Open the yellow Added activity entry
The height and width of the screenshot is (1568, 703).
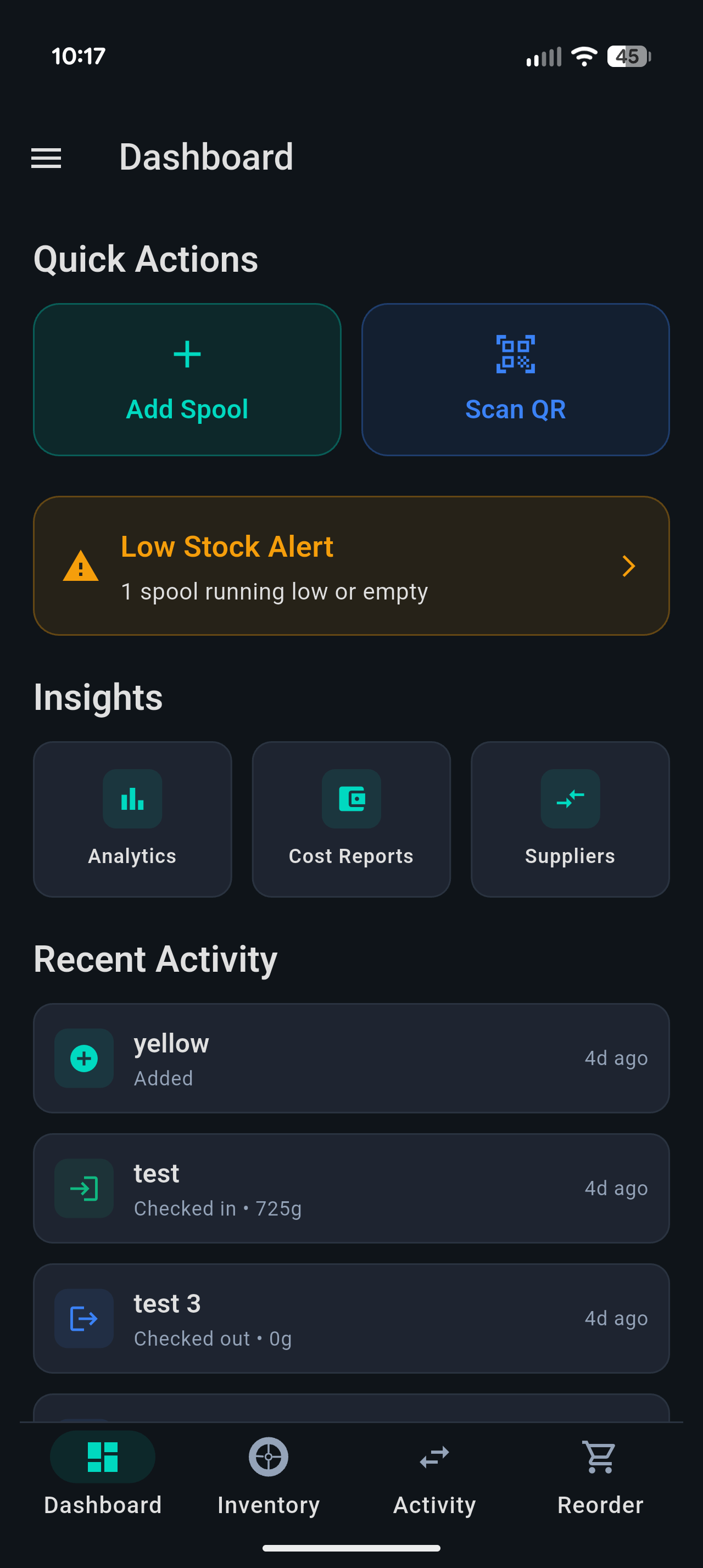[x=351, y=1059]
